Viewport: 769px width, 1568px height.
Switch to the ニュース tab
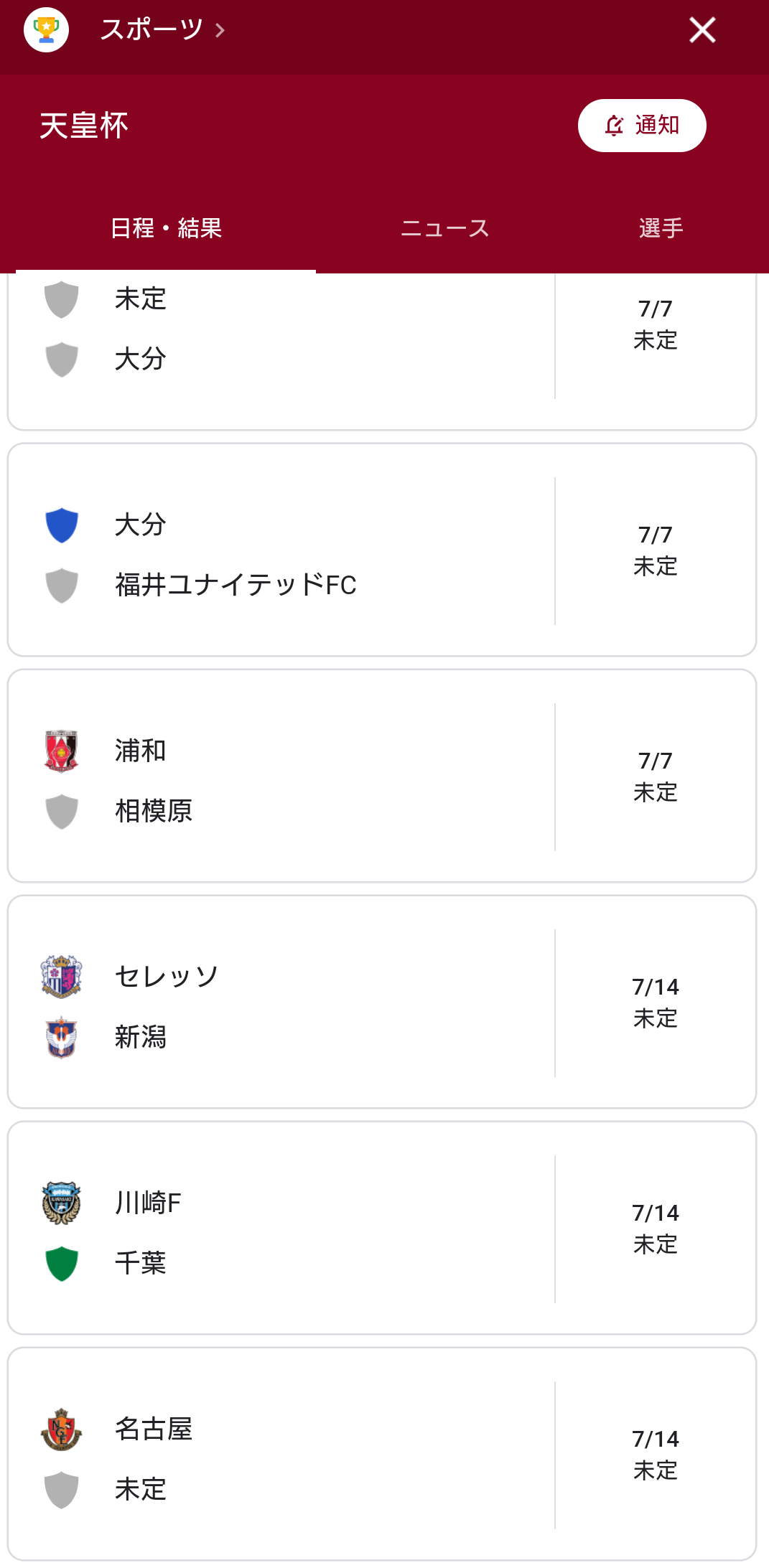[445, 228]
